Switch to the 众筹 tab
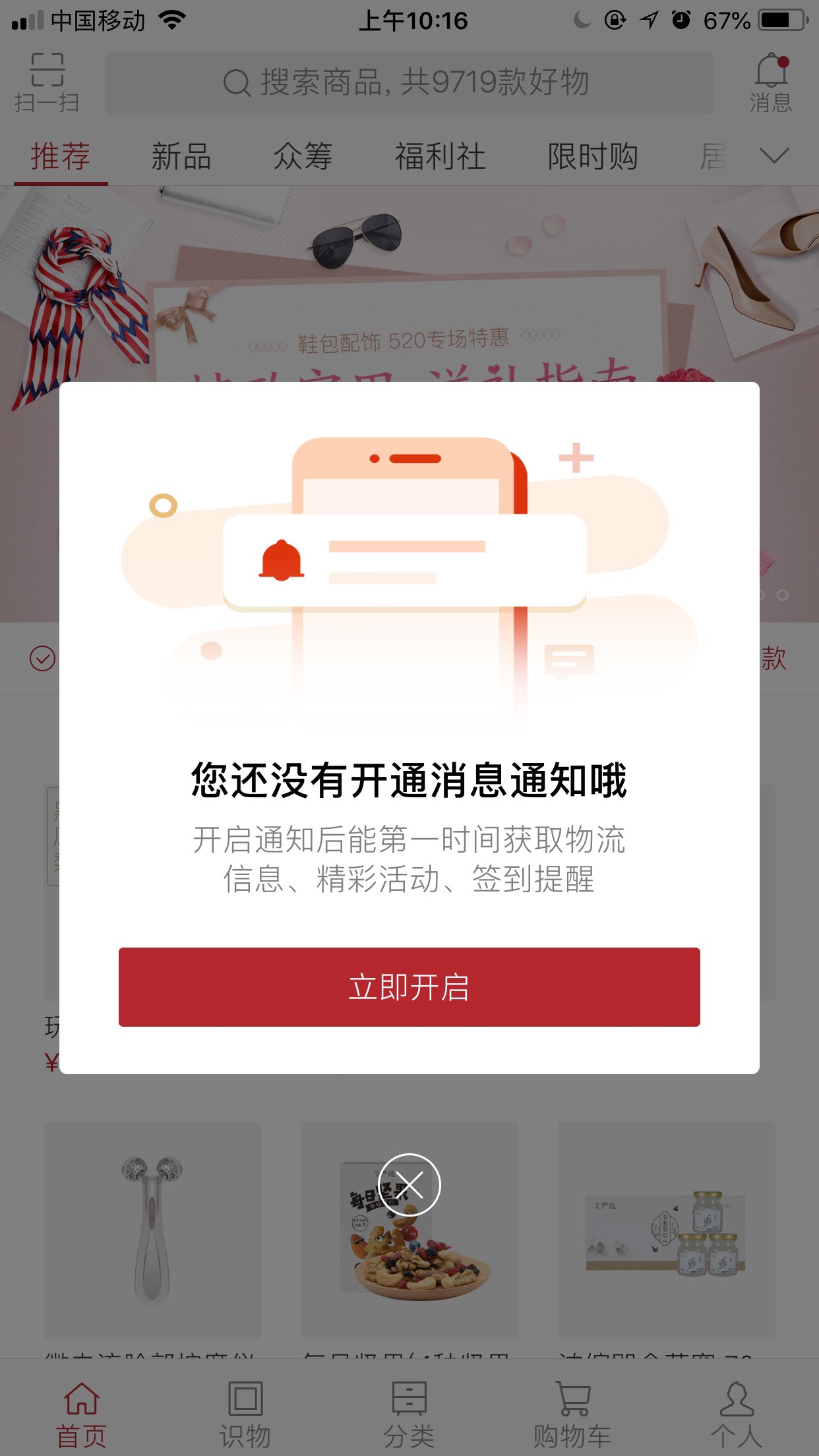The image size is (819, 1456). (303, 157)
